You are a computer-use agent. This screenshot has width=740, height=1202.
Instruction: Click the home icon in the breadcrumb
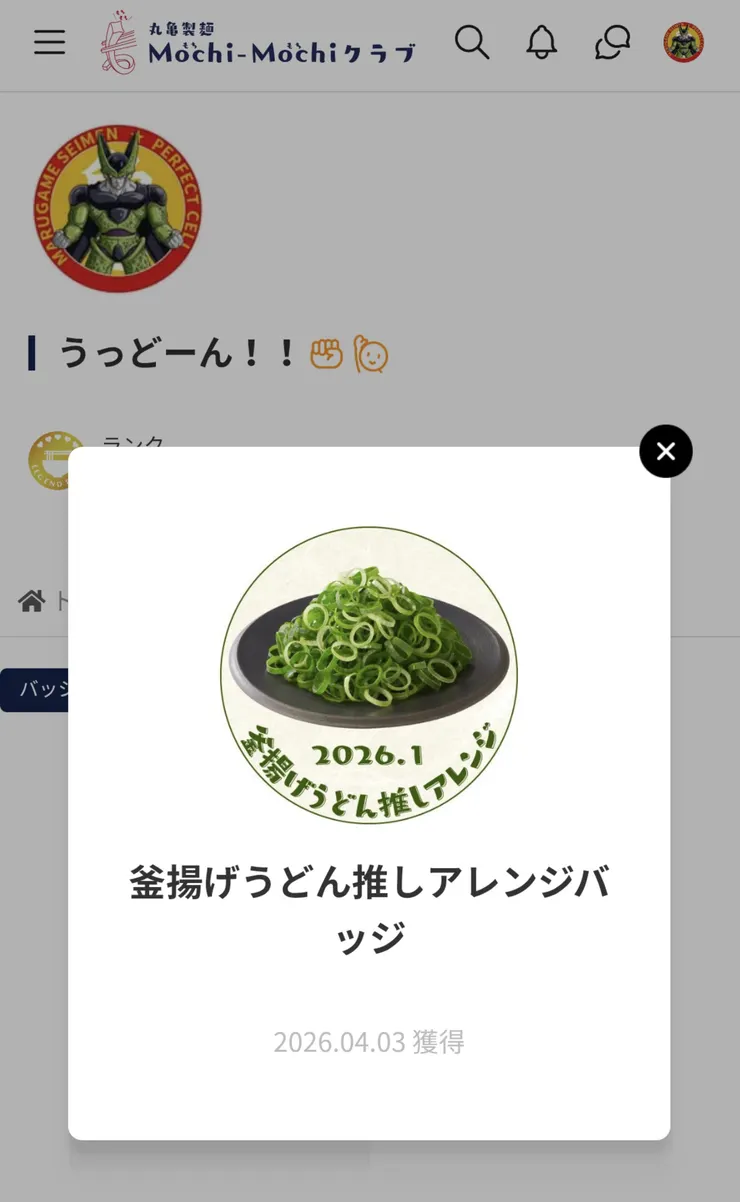(28, 599)
